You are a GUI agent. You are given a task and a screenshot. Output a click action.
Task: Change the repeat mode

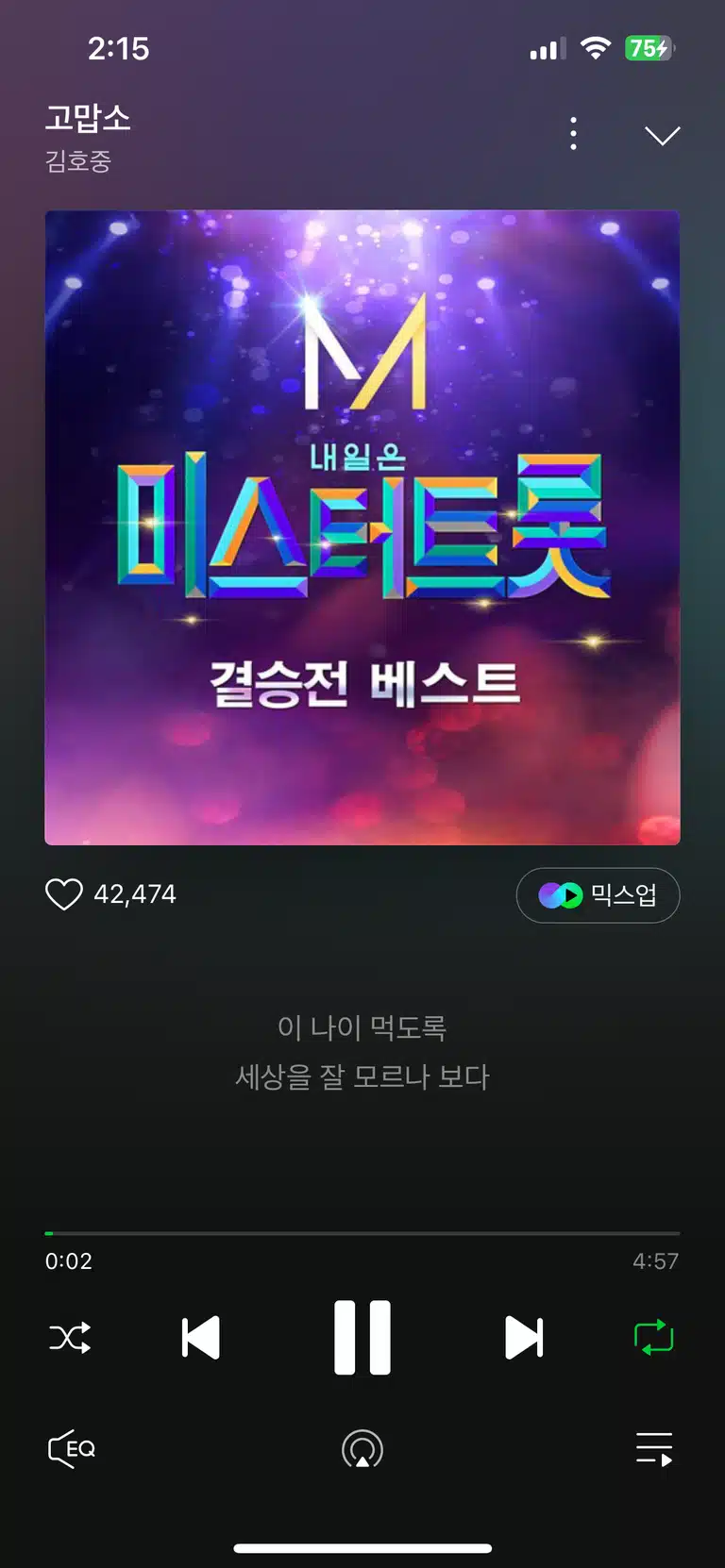[654, 1338]
